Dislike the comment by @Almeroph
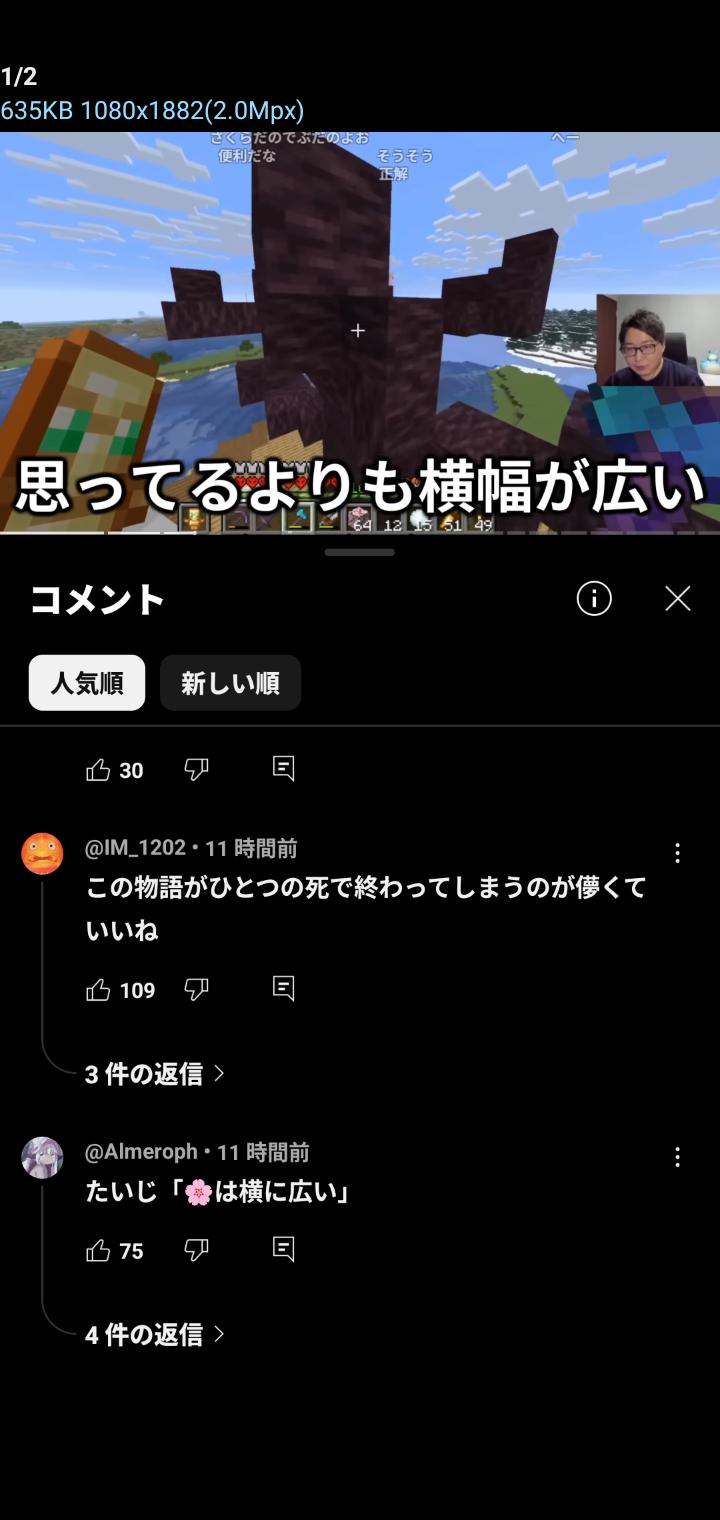The width and height of the screenshot is (720, 1520). (x=196, y=1250)
